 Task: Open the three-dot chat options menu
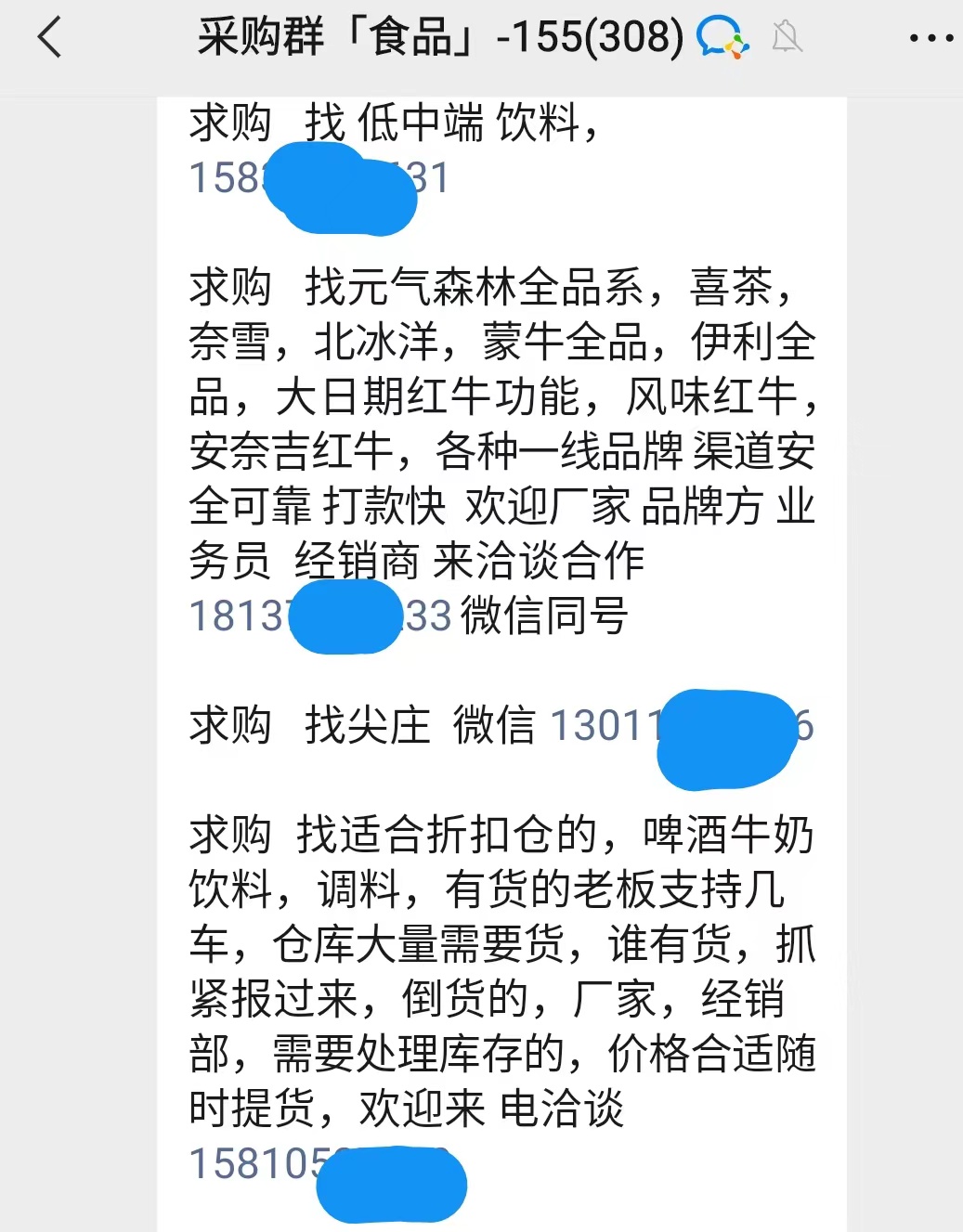[x=930, y=39]
